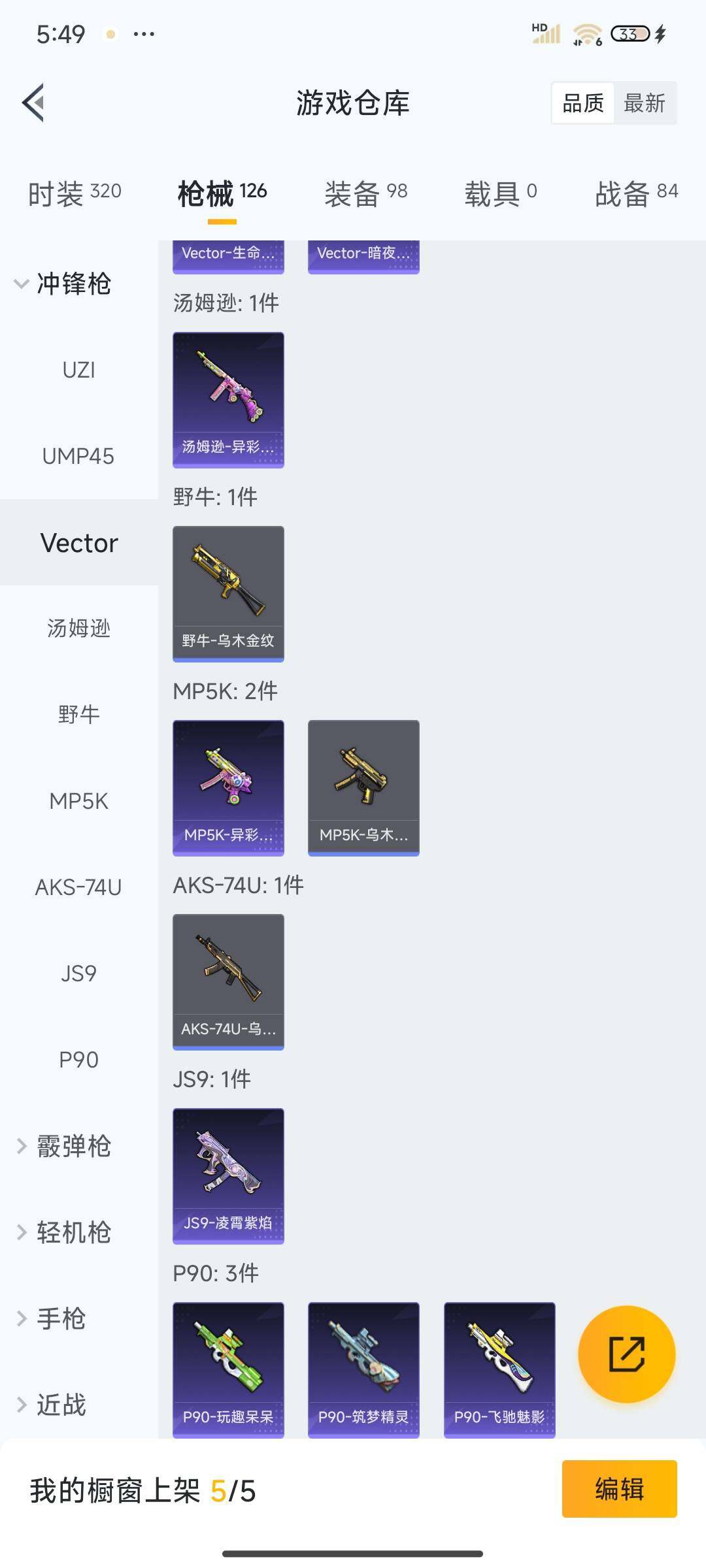This screenshot has width=706, height=1568.
Task: Switch to the 载具 tab
Action: (x=500, y=193)
